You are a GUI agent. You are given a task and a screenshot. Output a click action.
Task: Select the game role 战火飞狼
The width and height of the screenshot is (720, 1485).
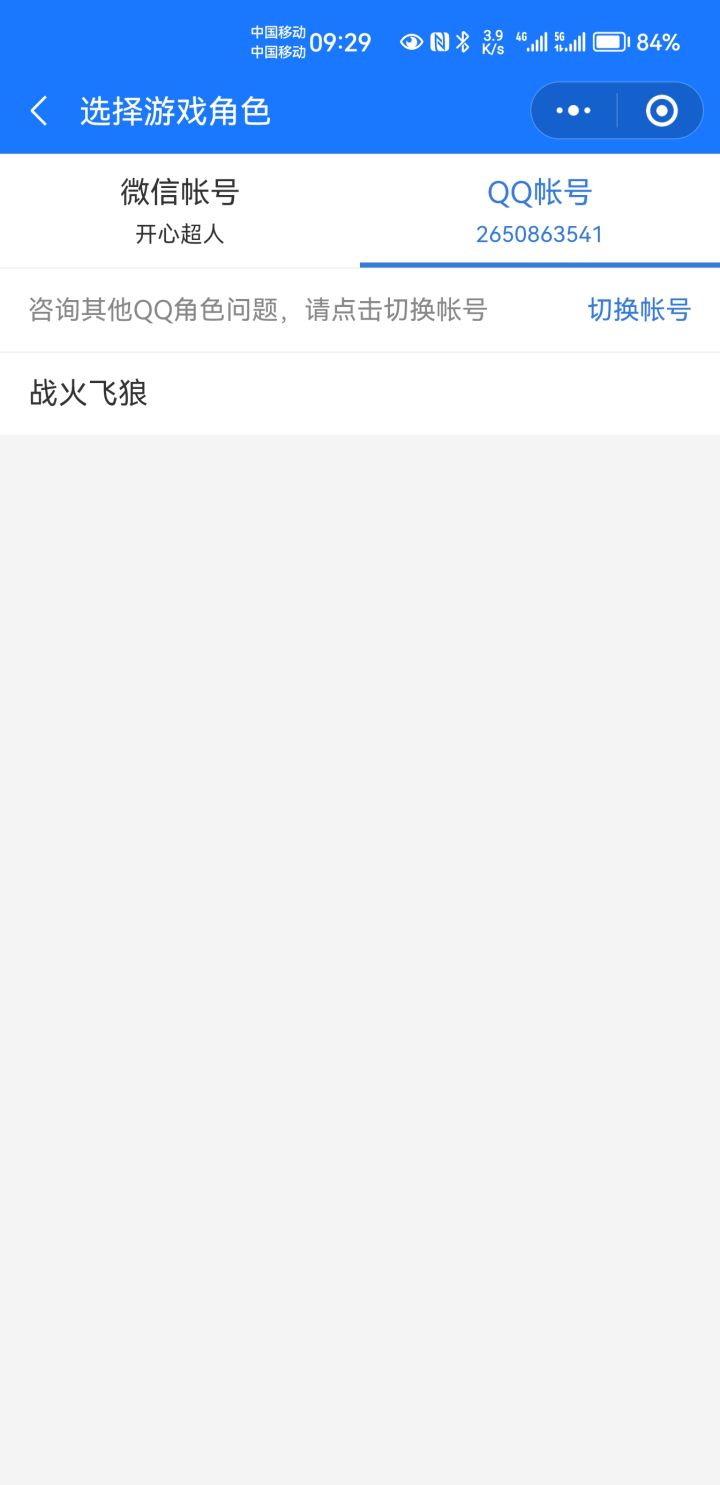(x=85, y=393)
